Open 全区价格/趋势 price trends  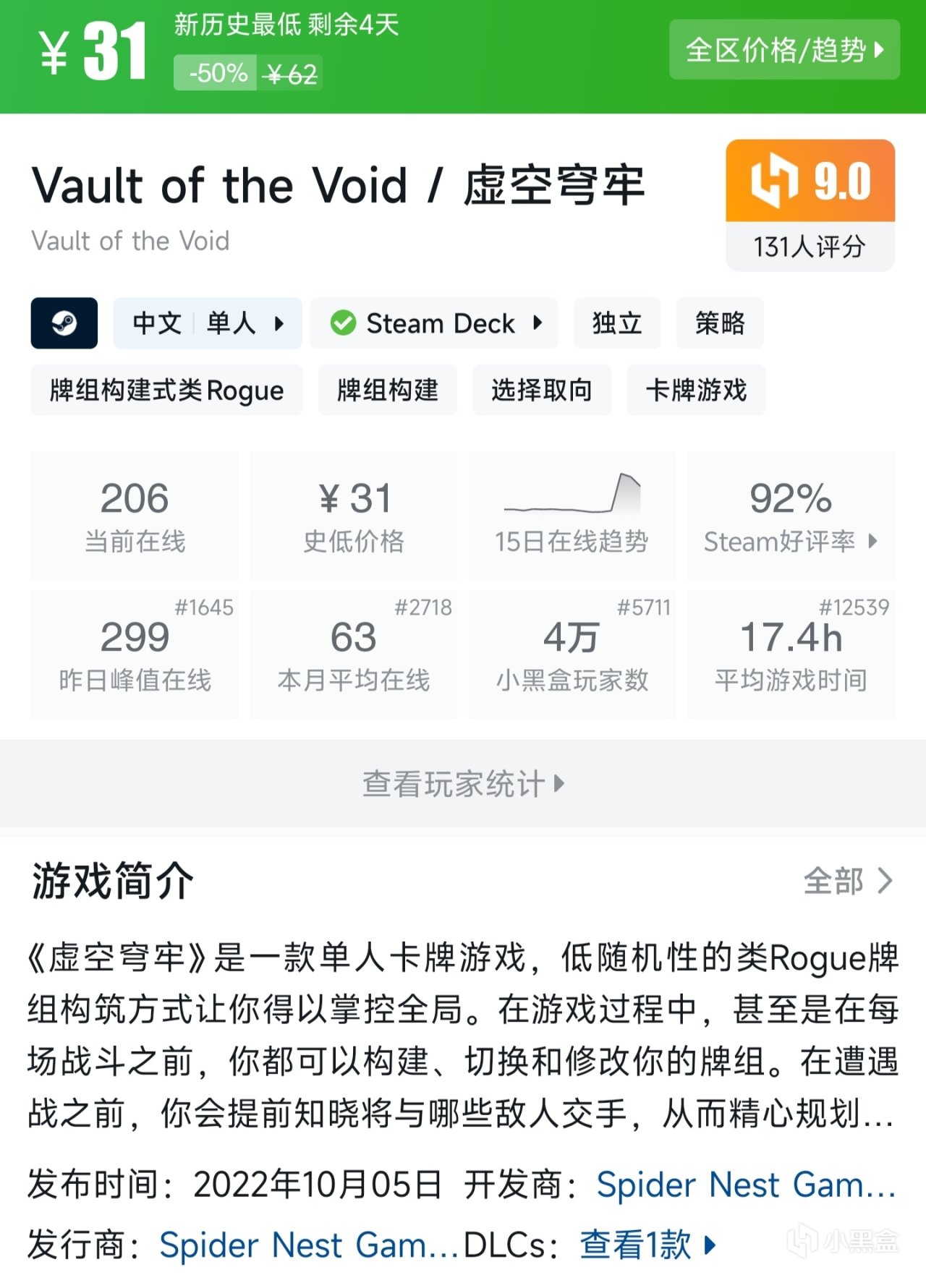coord(784,50)
